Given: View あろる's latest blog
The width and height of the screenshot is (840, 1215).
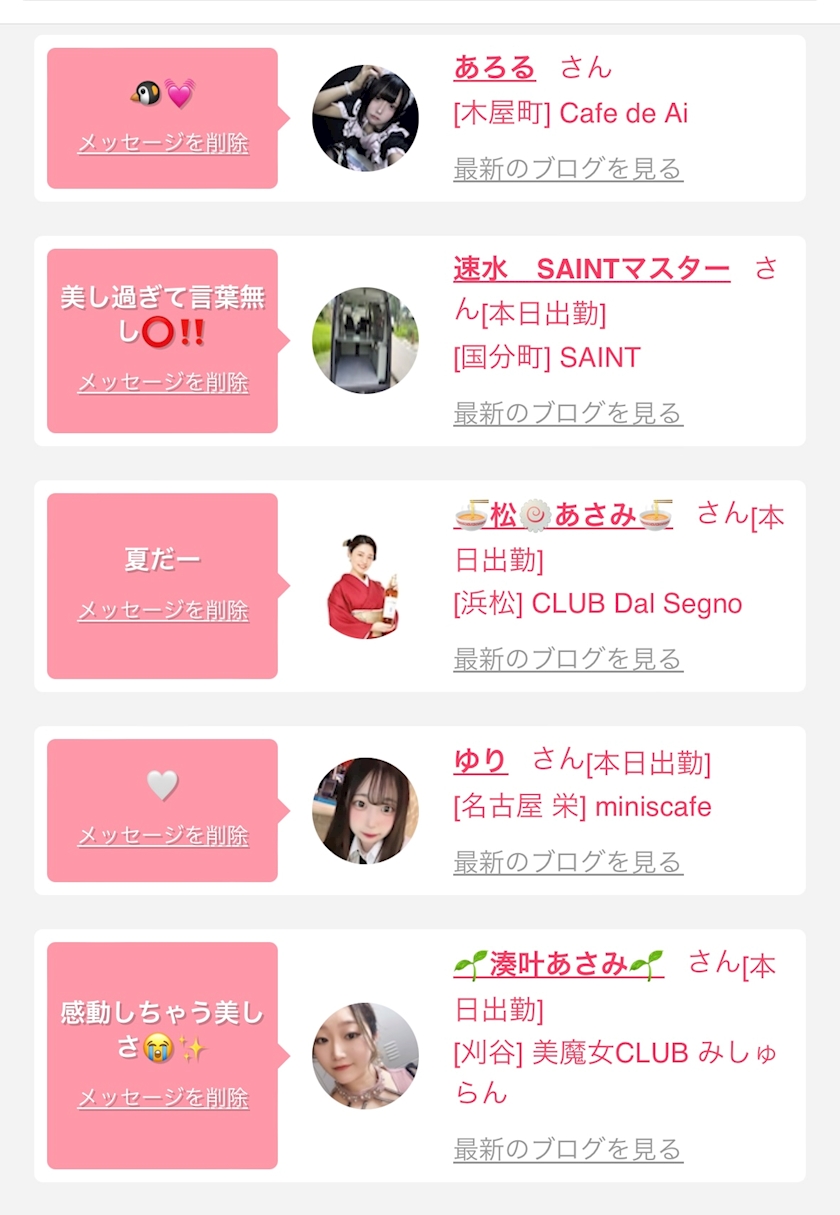Looking at the screenshot, I should pyautogui.click(x=568, y=168).
